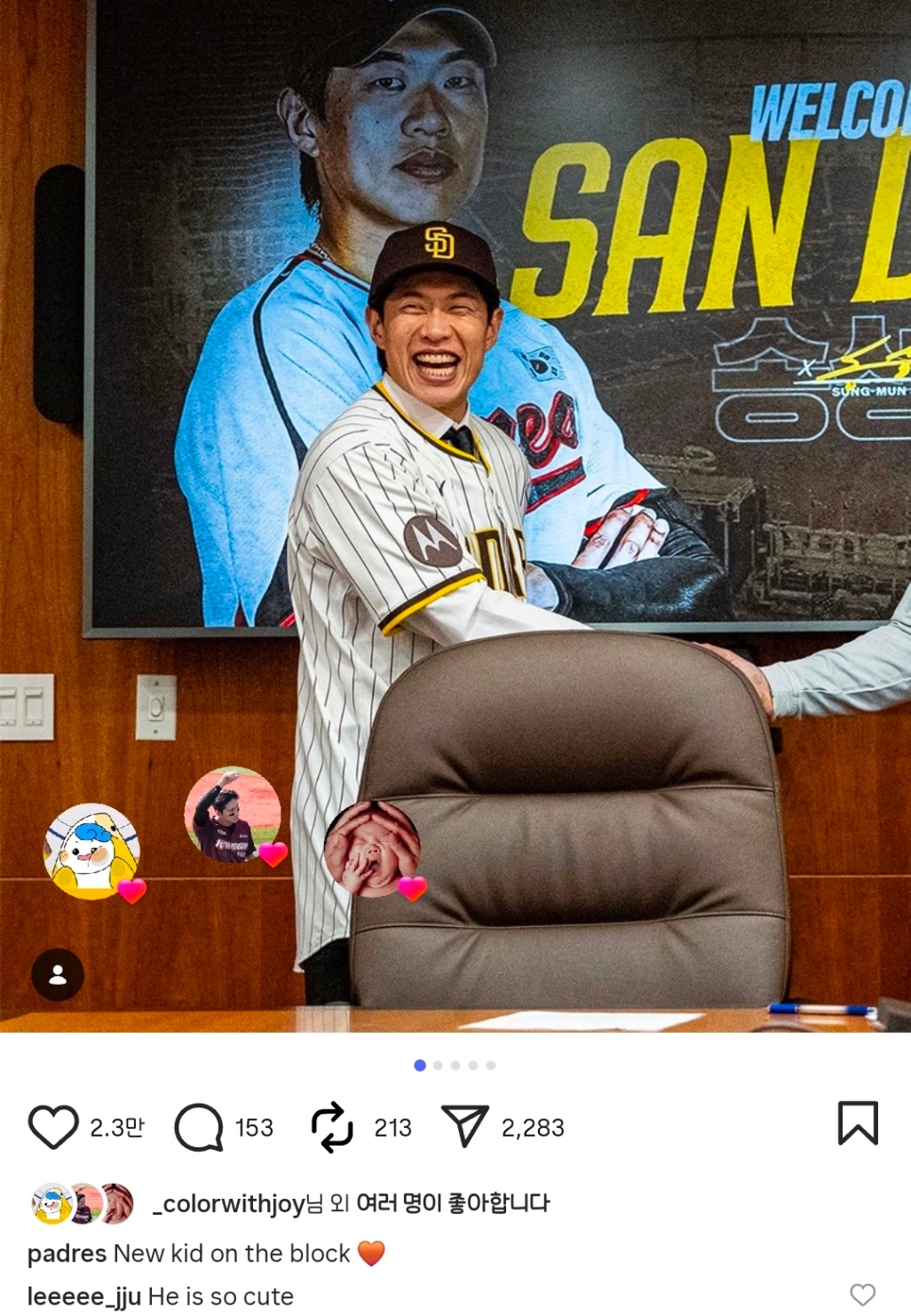View list of people who liked
911x1316 pixels.
[x=452, y=1204]
